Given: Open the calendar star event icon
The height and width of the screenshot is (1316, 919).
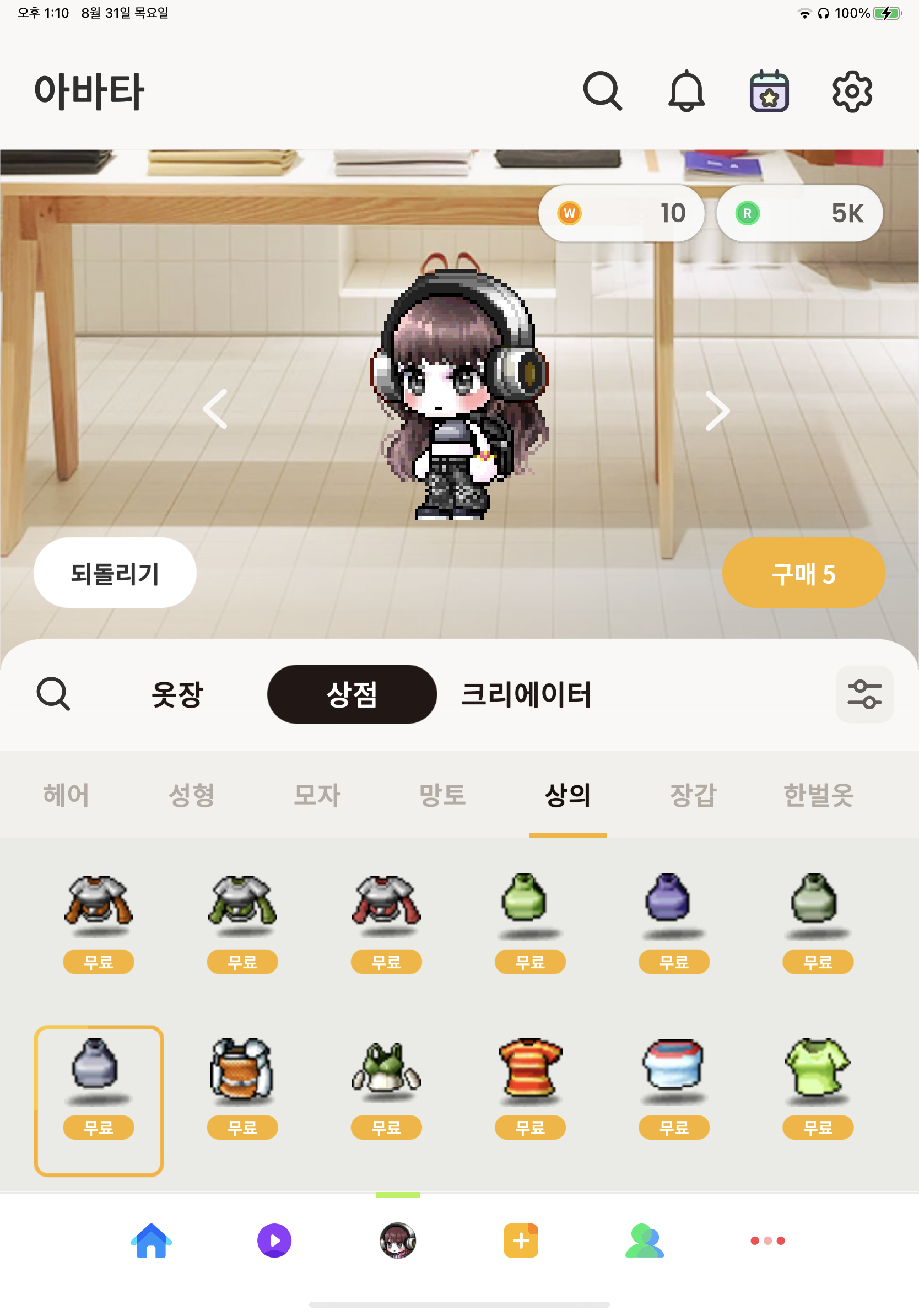Looking at the screenshot, I should click(x=769, y=91).
